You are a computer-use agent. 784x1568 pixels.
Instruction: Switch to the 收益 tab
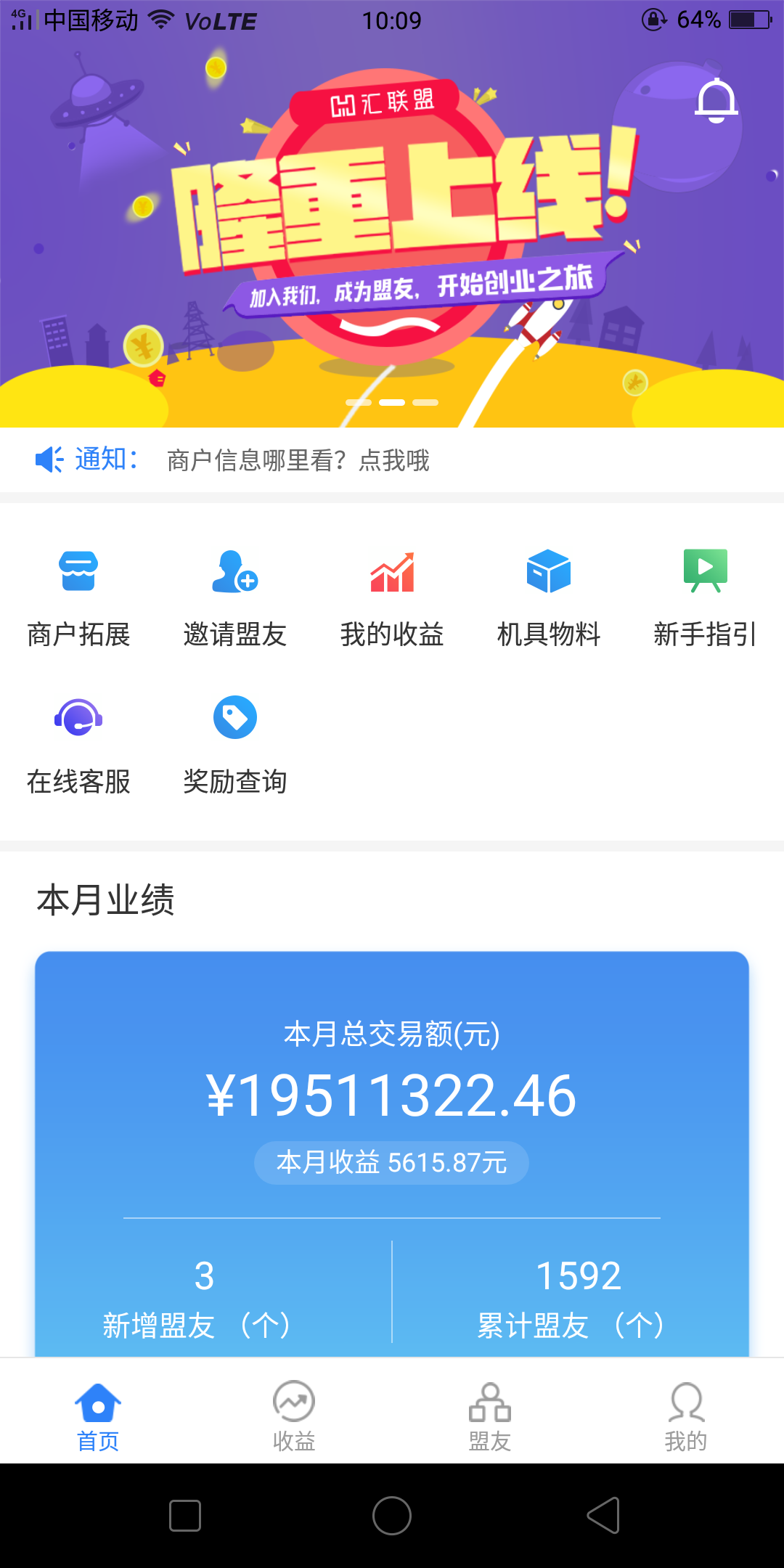[294, 1416]
